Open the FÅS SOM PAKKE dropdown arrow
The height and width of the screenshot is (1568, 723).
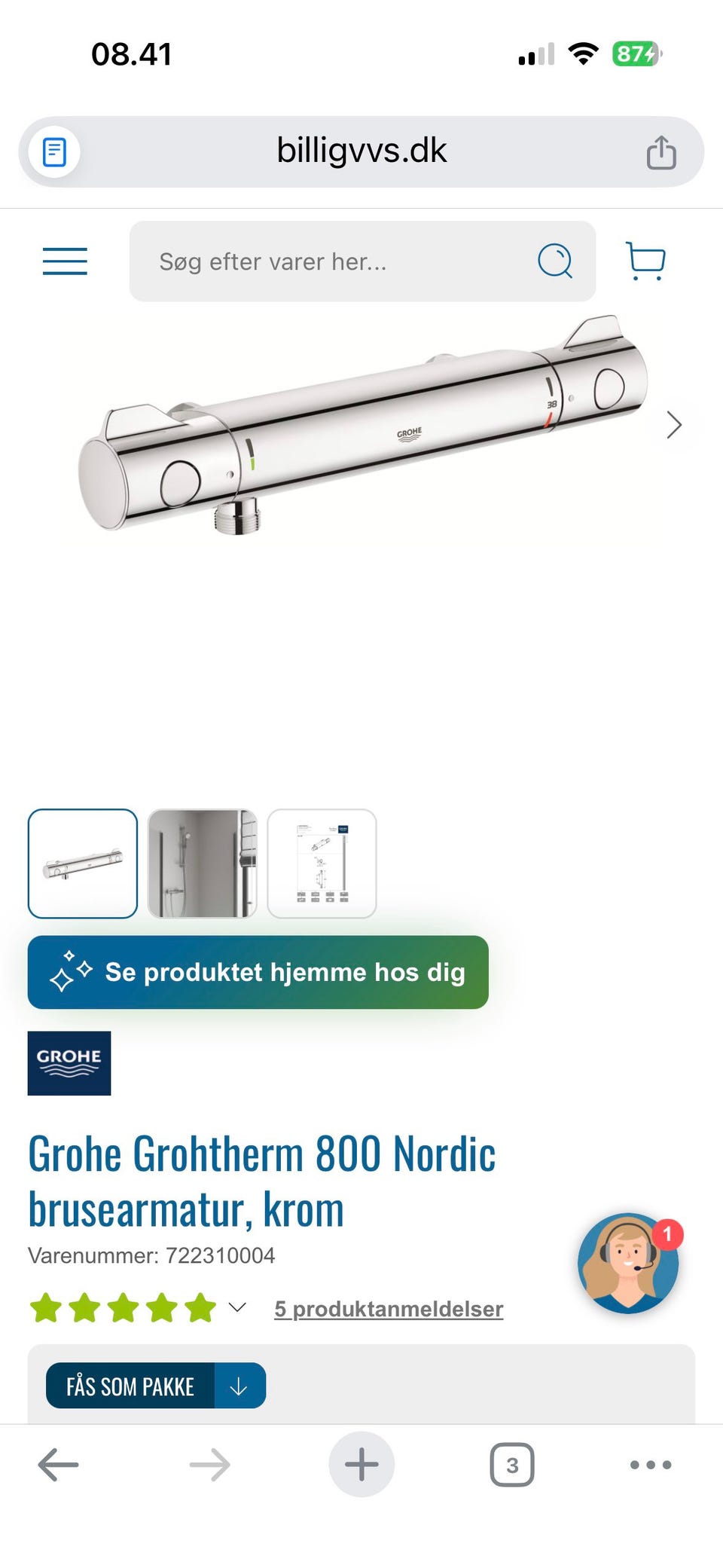pyautogui.click(x=239, y=1386)
